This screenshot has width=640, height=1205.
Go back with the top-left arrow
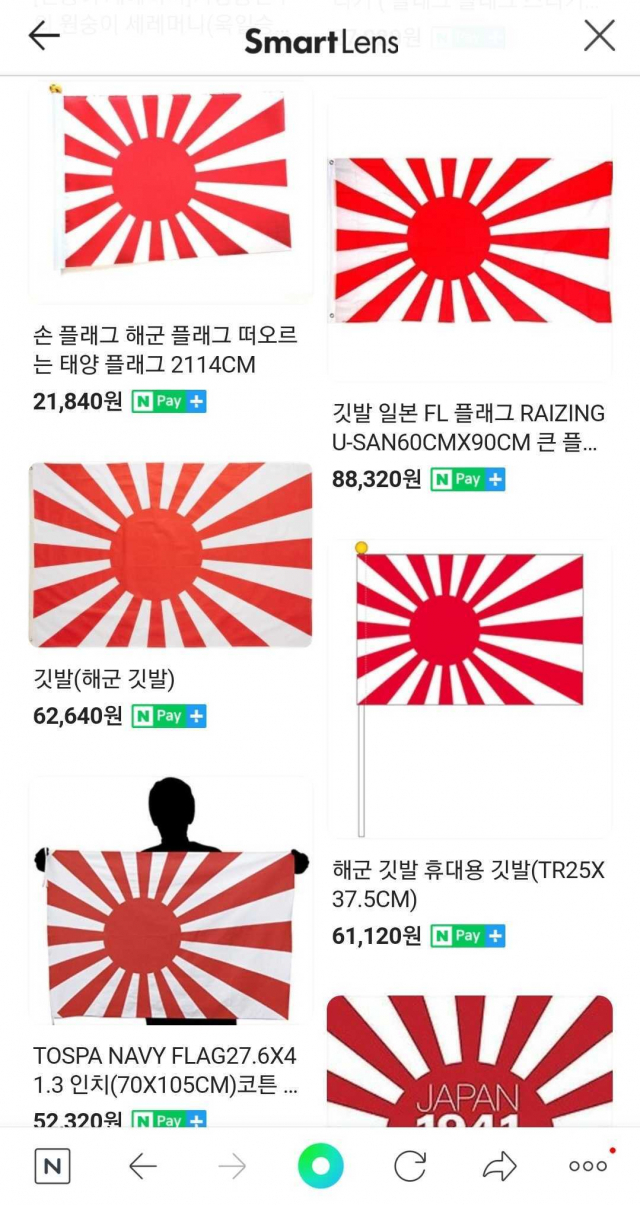click(x=44, y=37)
